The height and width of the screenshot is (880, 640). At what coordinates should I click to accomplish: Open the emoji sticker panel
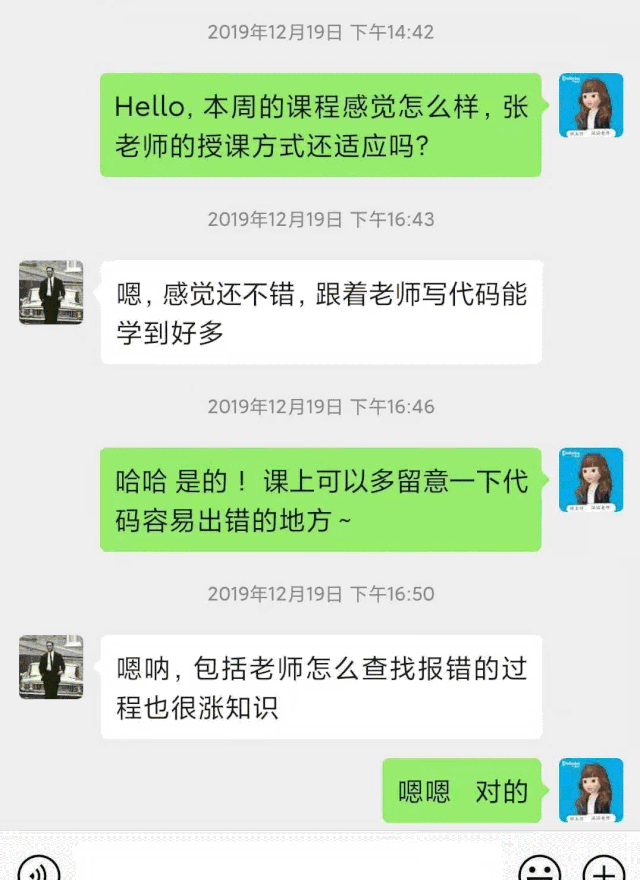[x=540, y=870]
